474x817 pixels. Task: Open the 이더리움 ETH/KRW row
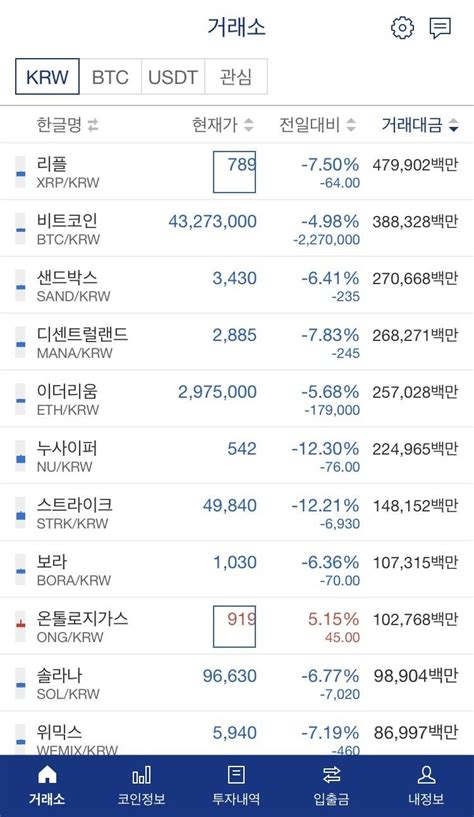pos(237,399)
